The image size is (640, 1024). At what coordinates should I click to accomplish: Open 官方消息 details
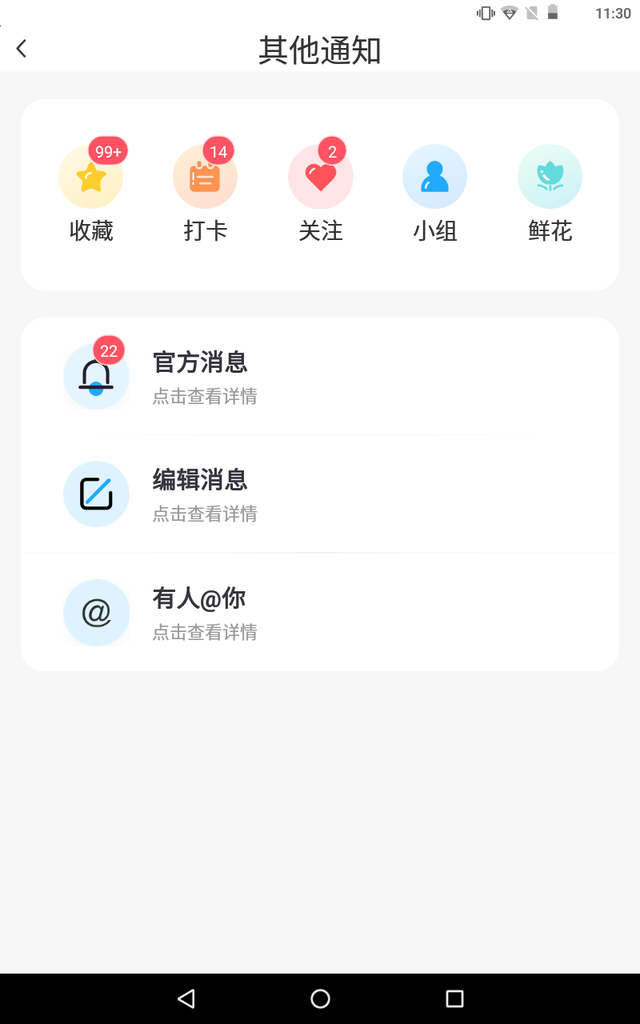point(320,377)
